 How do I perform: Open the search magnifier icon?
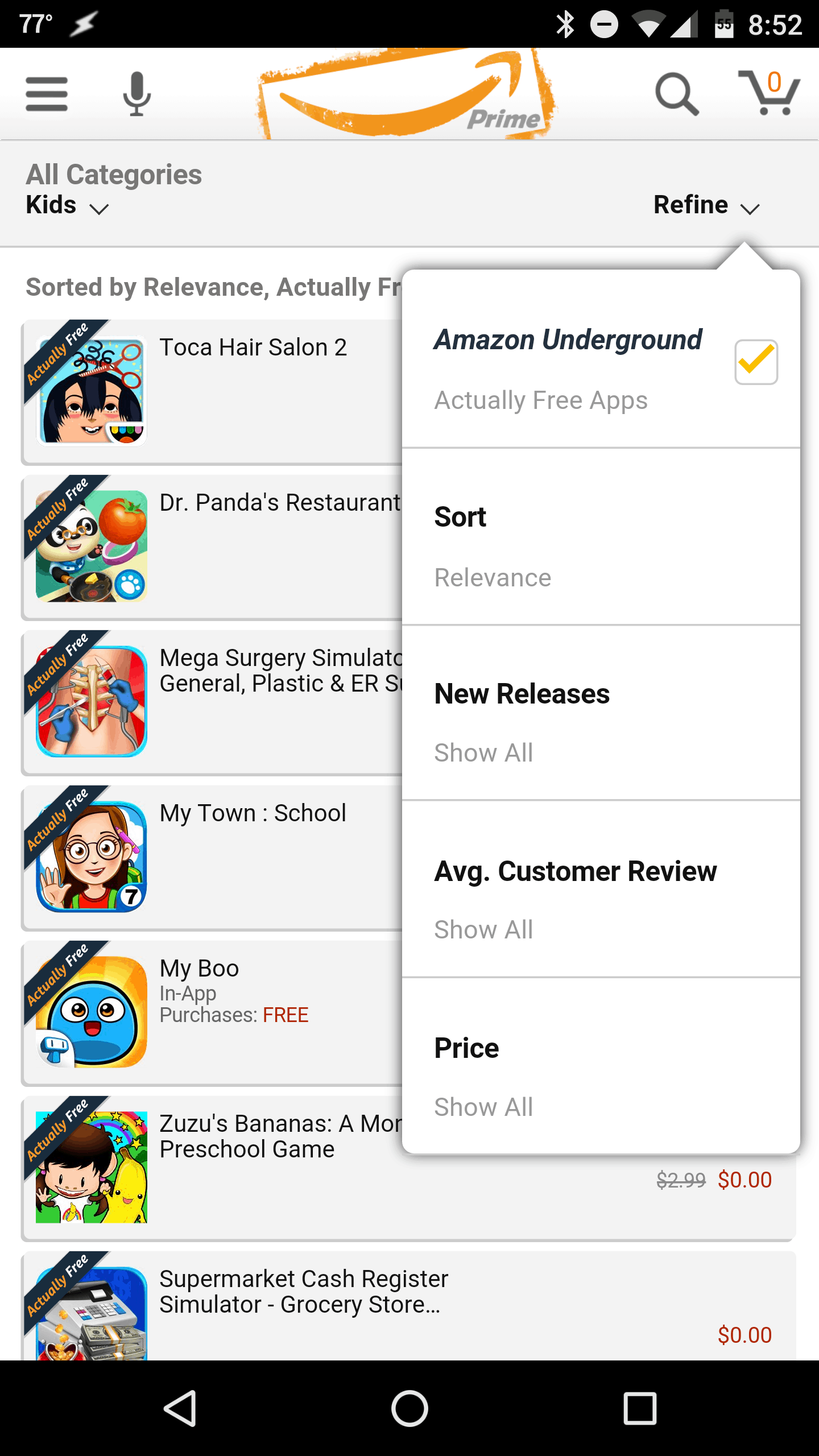(676, 94)
